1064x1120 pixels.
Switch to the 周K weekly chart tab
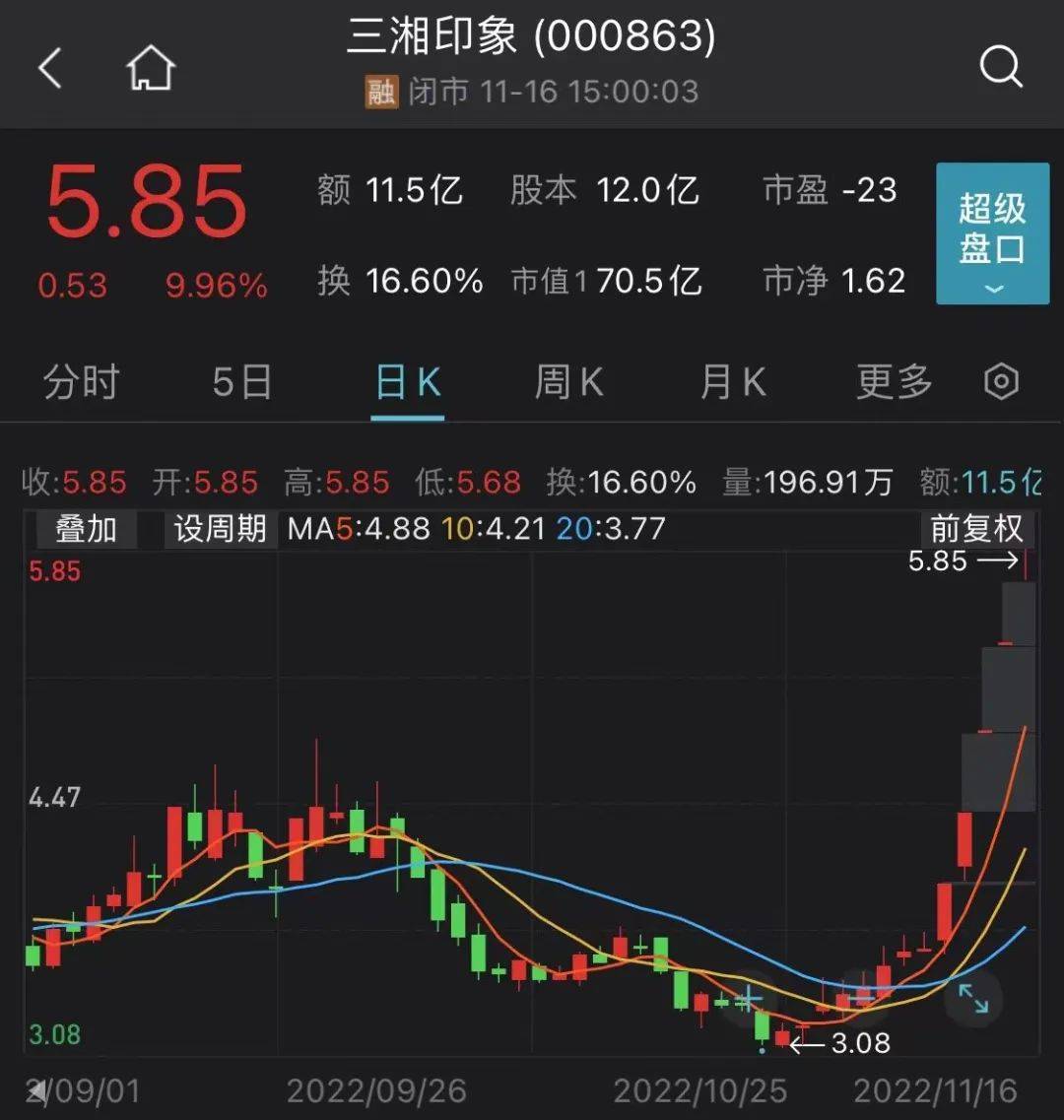(x=567, y=383)
